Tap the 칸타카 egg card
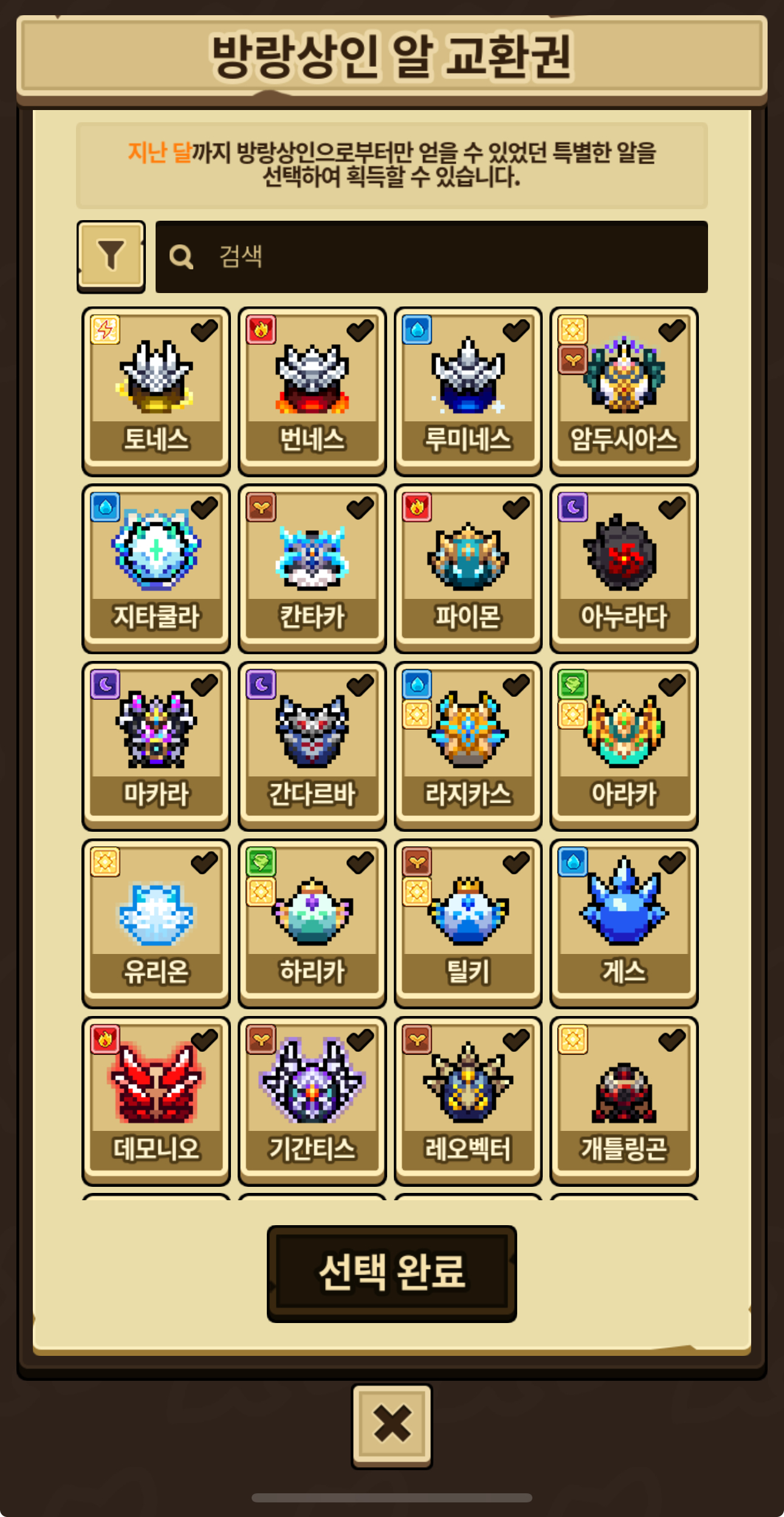 click(312, 568)
